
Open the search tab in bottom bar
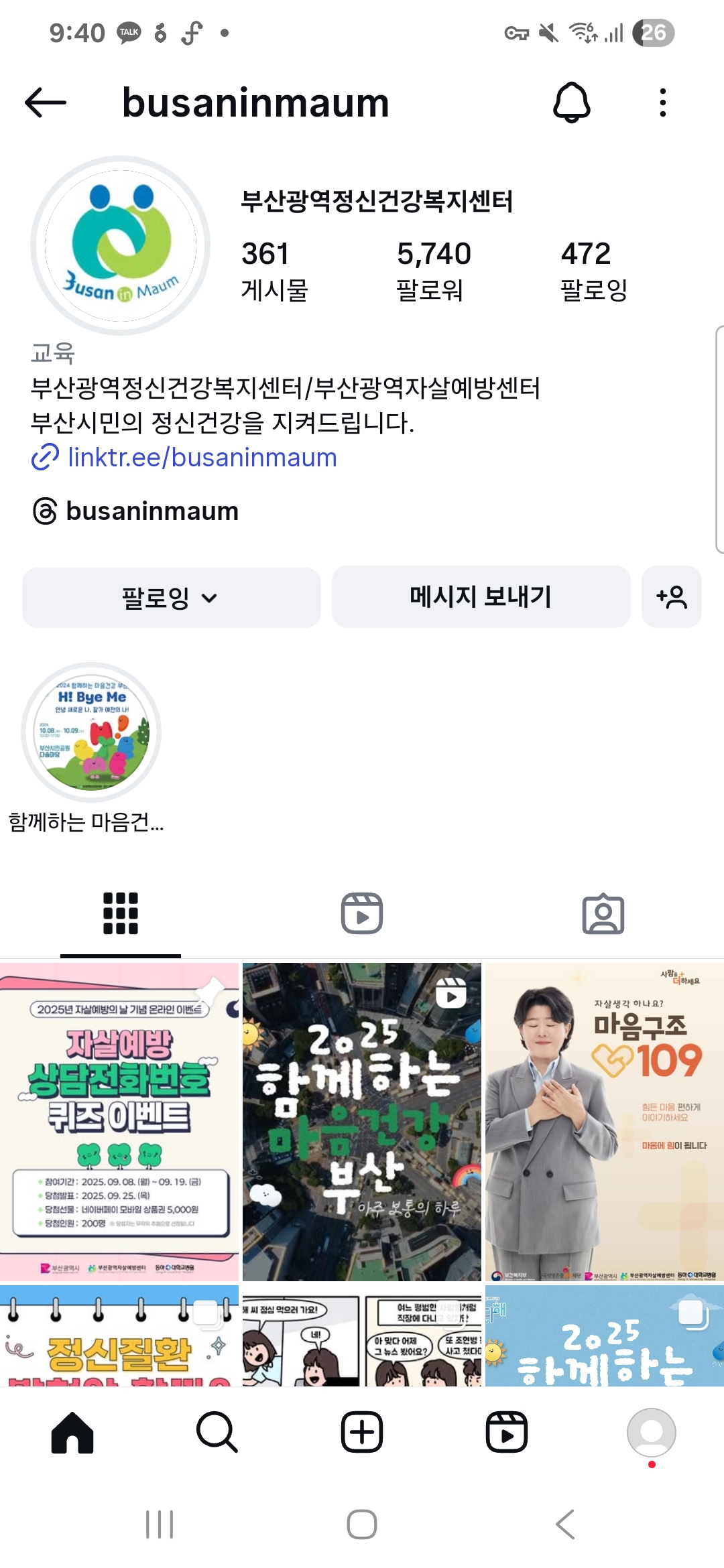click(217, 1433)
